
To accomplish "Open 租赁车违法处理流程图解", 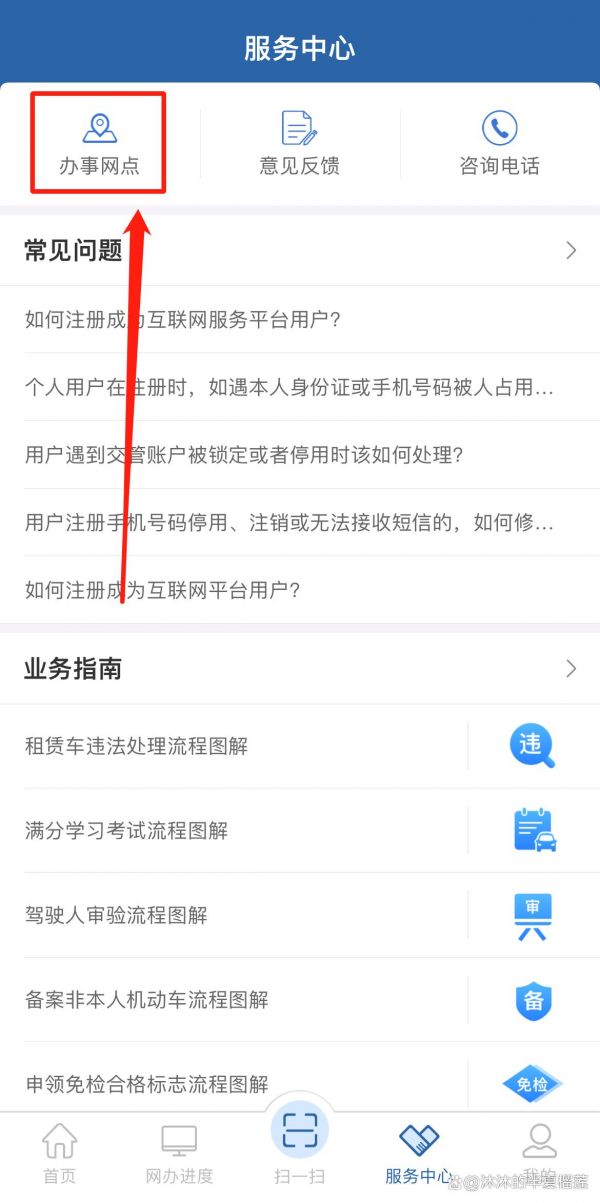I will coord(136,746).
